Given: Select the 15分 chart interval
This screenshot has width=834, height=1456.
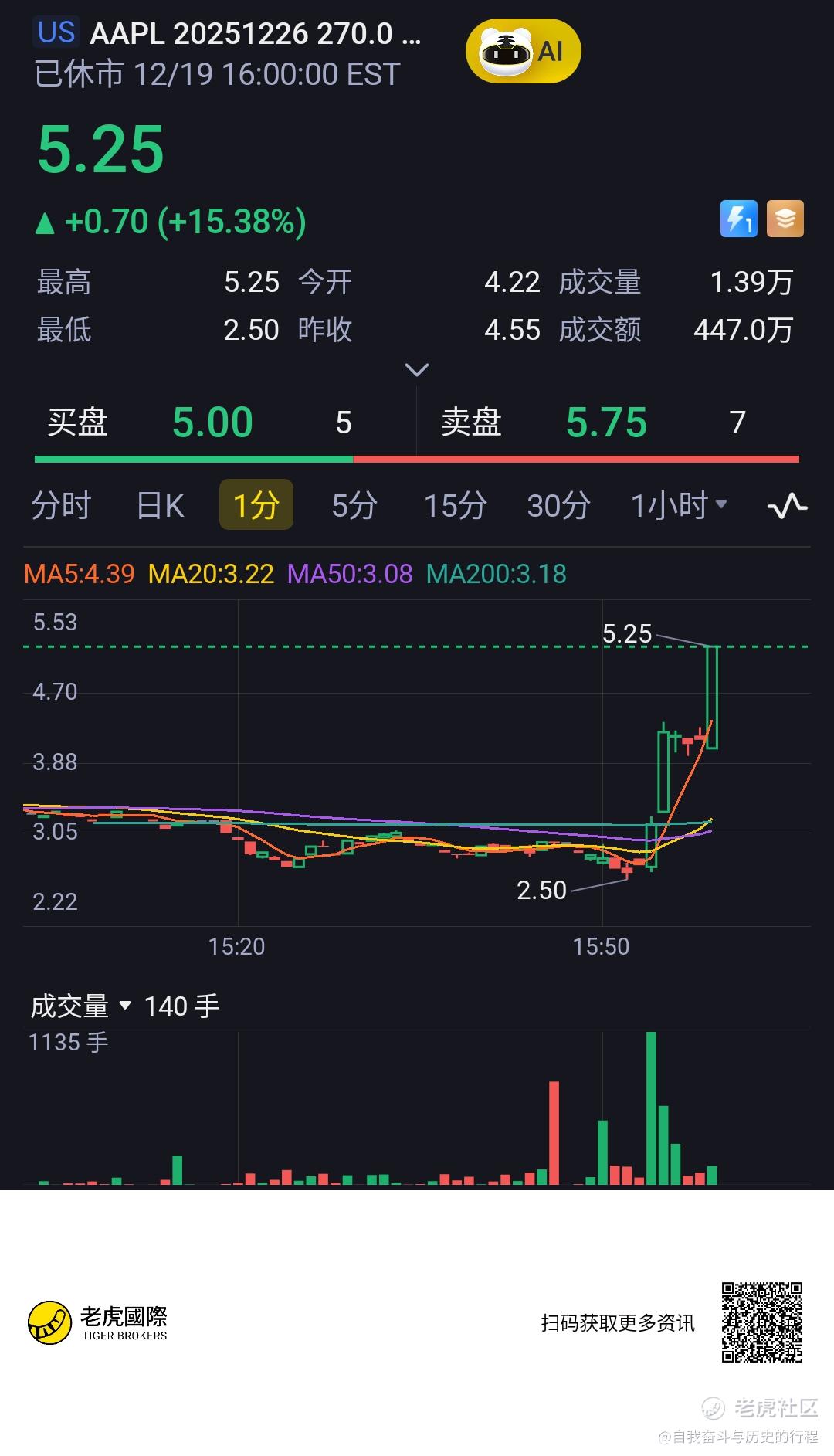Looking at the screenshot, I should click(455, 506).
